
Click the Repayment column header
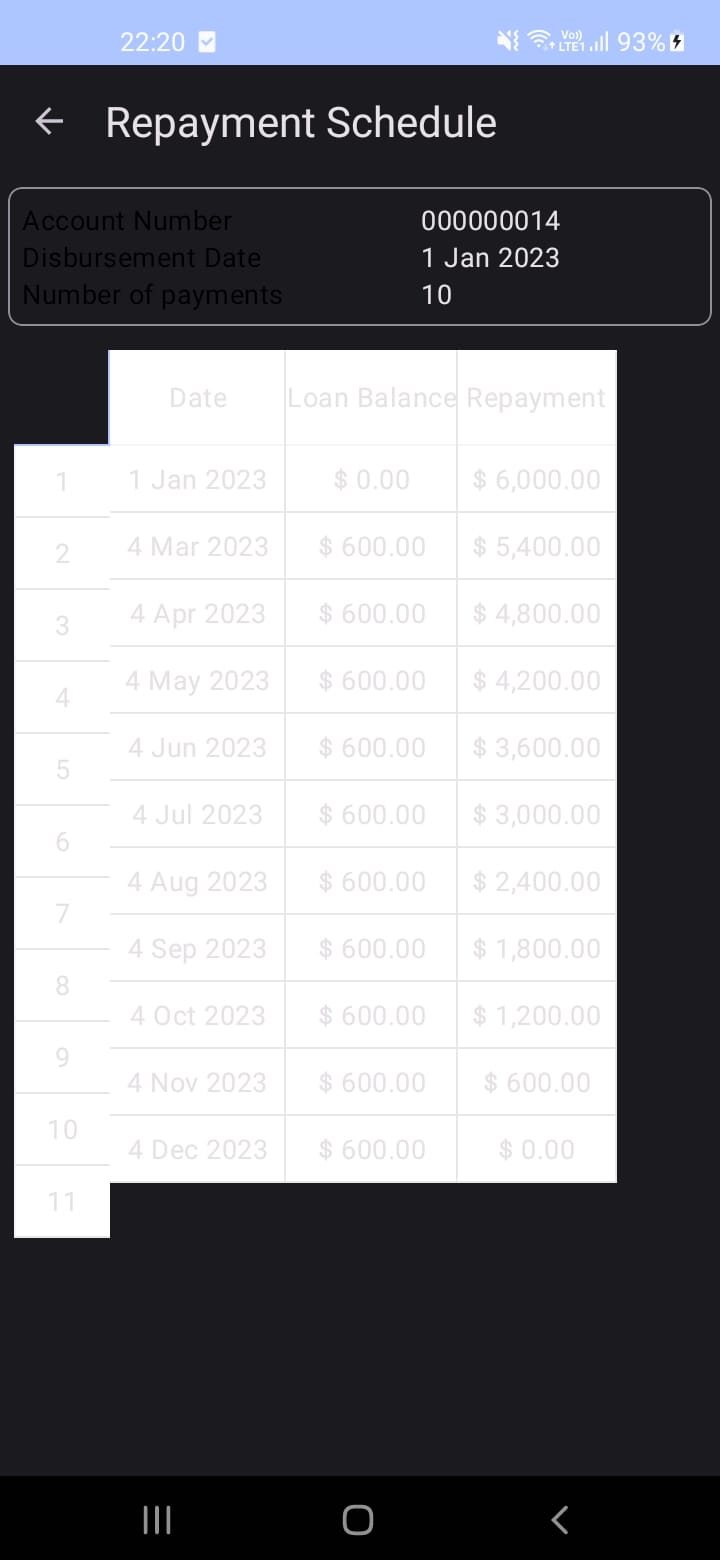536,397
